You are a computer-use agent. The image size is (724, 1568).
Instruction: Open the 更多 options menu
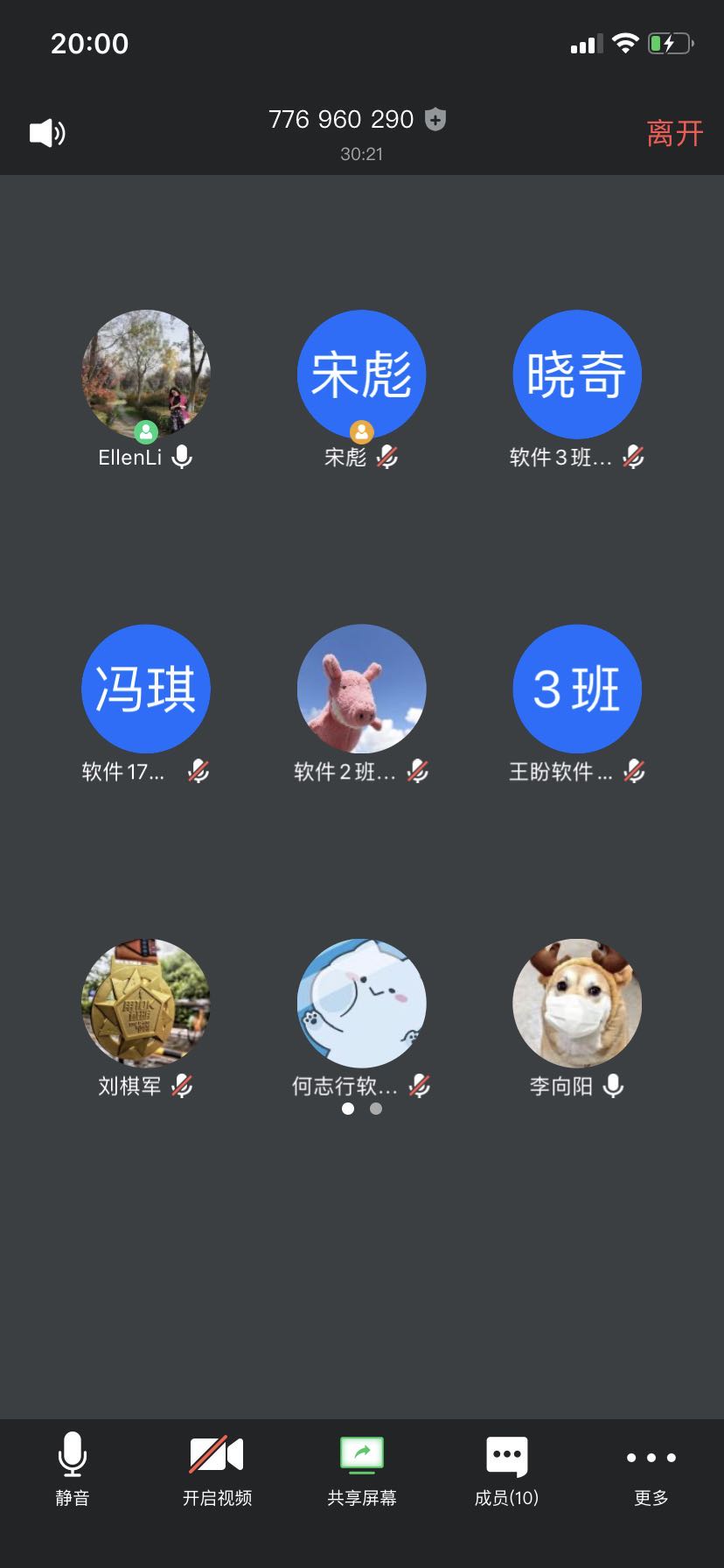tap(651, 1471)
